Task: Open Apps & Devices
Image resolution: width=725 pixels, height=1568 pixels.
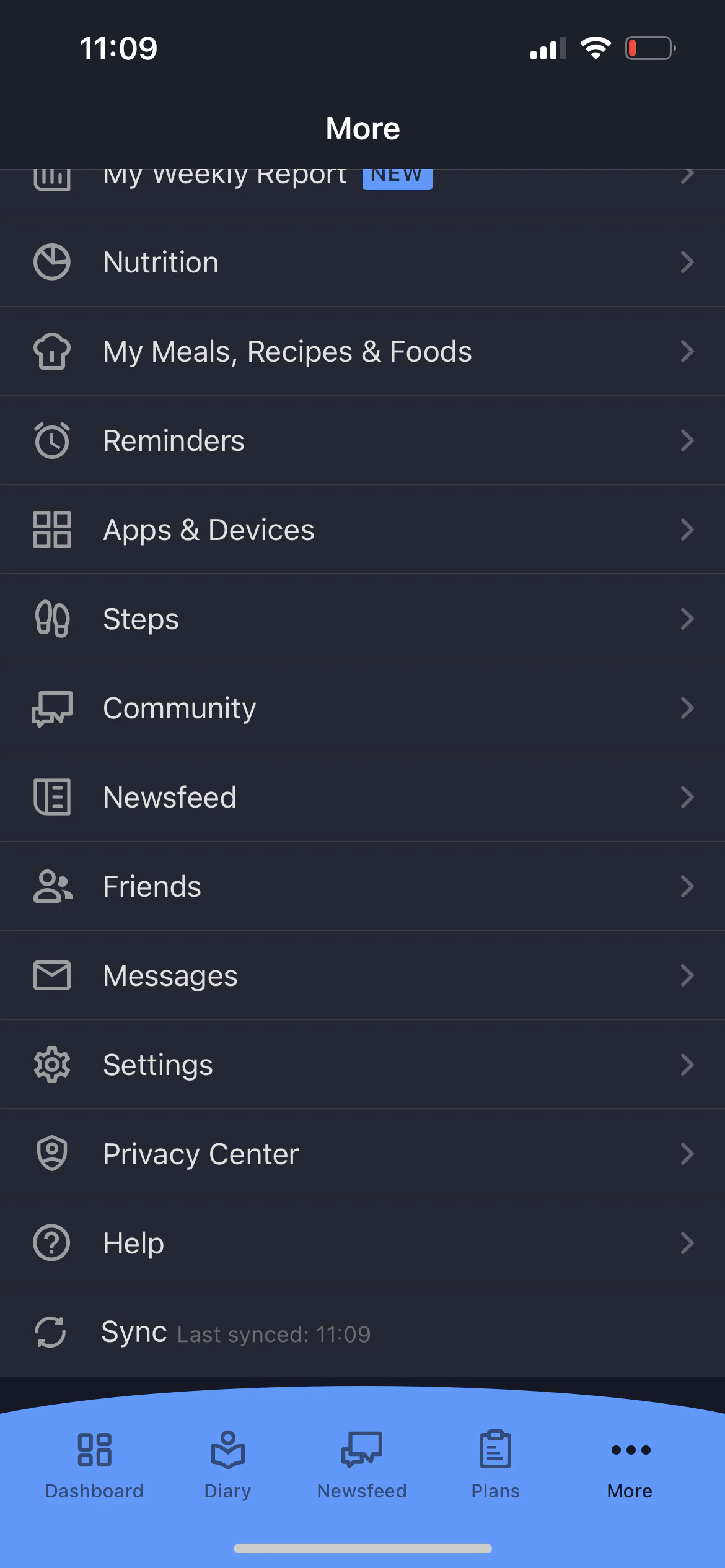Action: click(362, 529)
